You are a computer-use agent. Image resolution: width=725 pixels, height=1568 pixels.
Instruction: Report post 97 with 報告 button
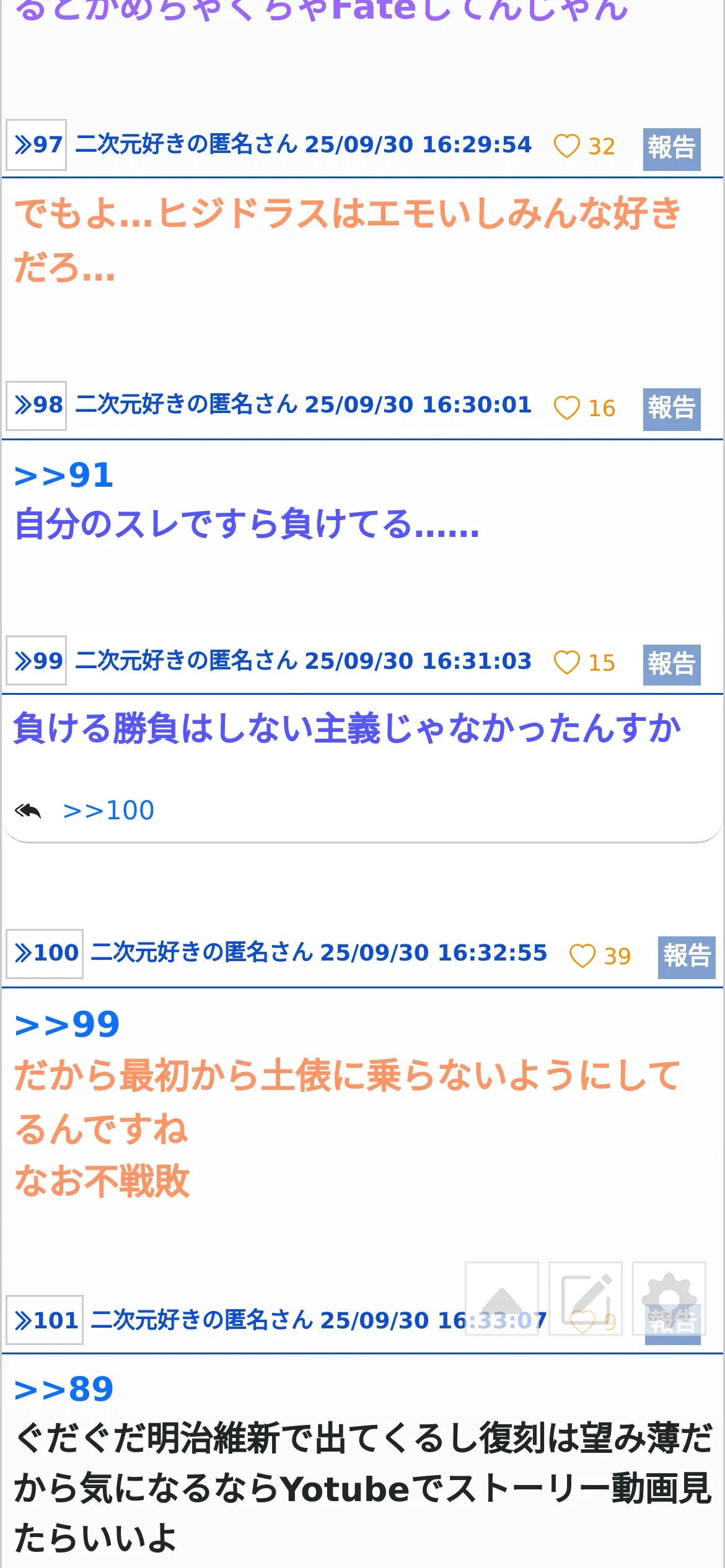672,149
